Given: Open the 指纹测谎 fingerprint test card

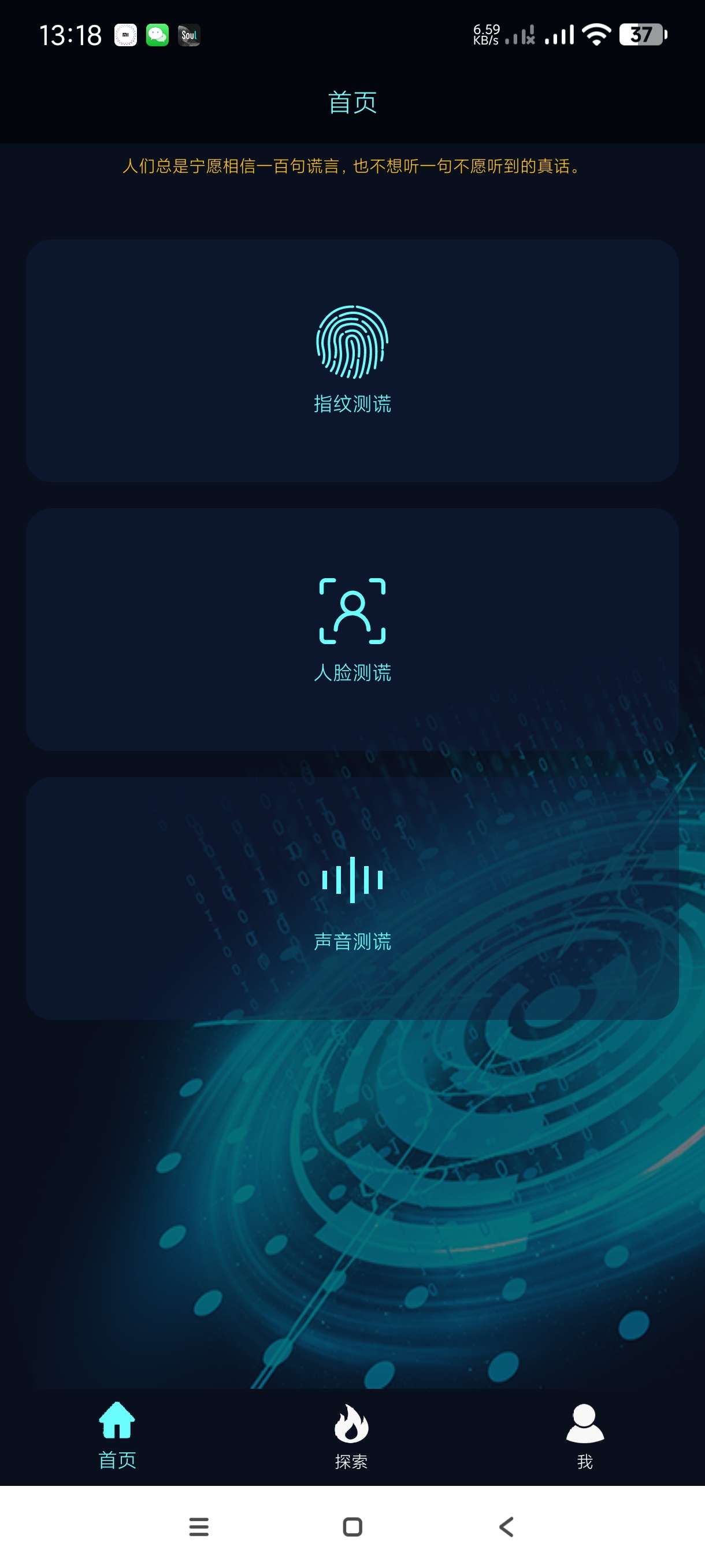Looking at the screenshot, I should coord(352,360).
